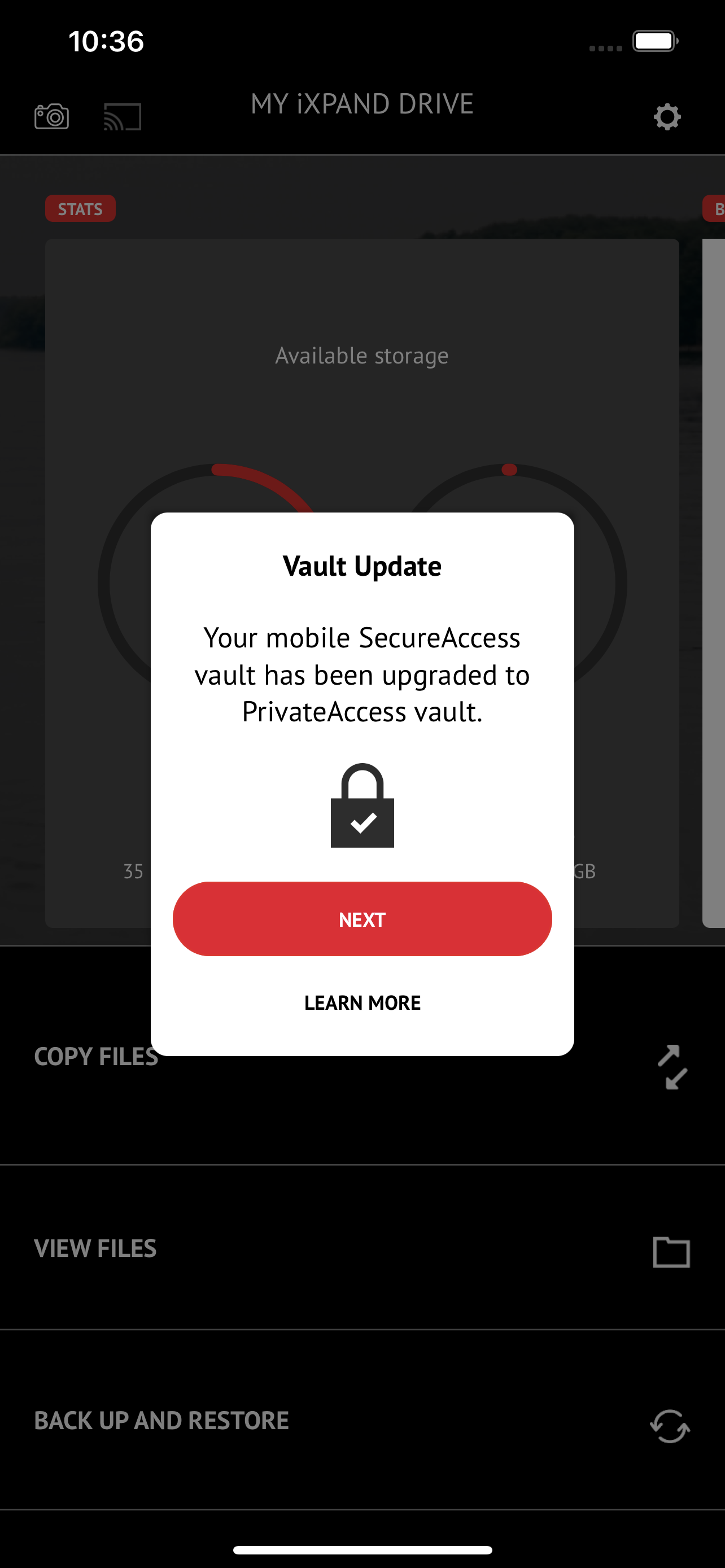Tap the Available storage label
The height and width of the screenshot is (1568, 725).
361,355
